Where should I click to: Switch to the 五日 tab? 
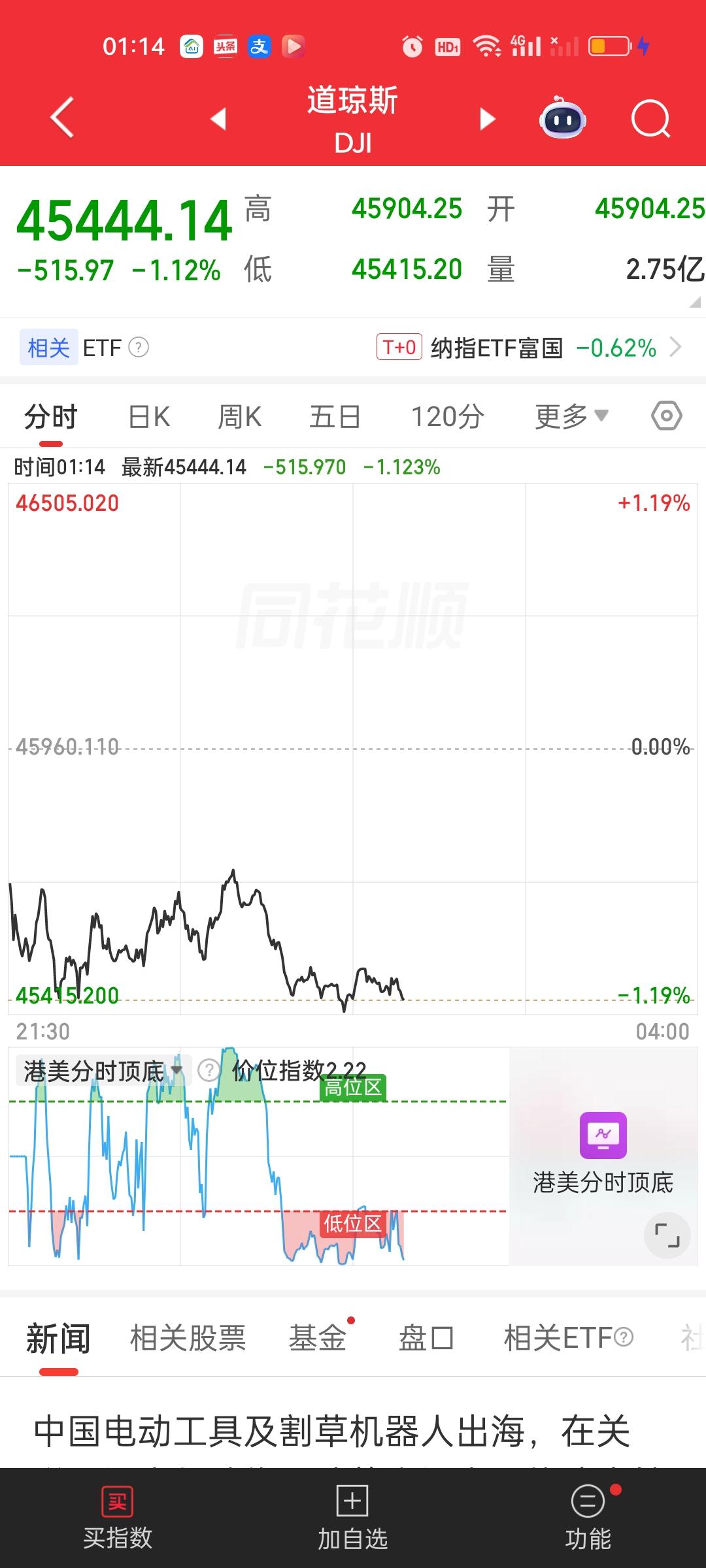[335, 415]
